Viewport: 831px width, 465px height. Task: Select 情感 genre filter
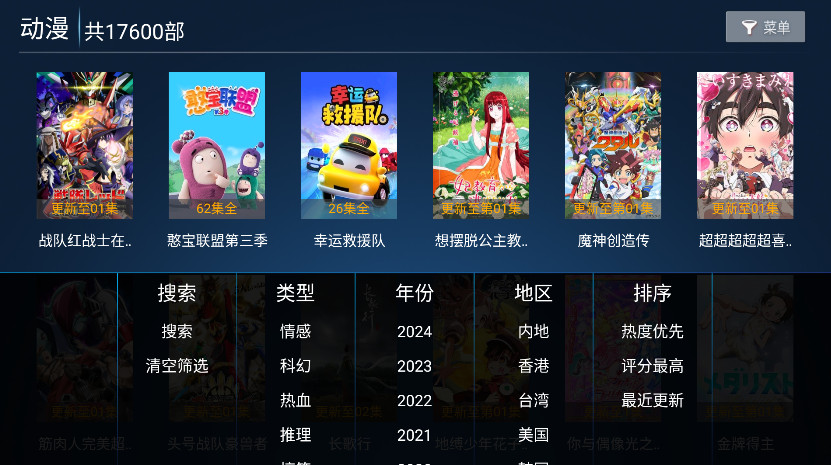pos(295,332)
